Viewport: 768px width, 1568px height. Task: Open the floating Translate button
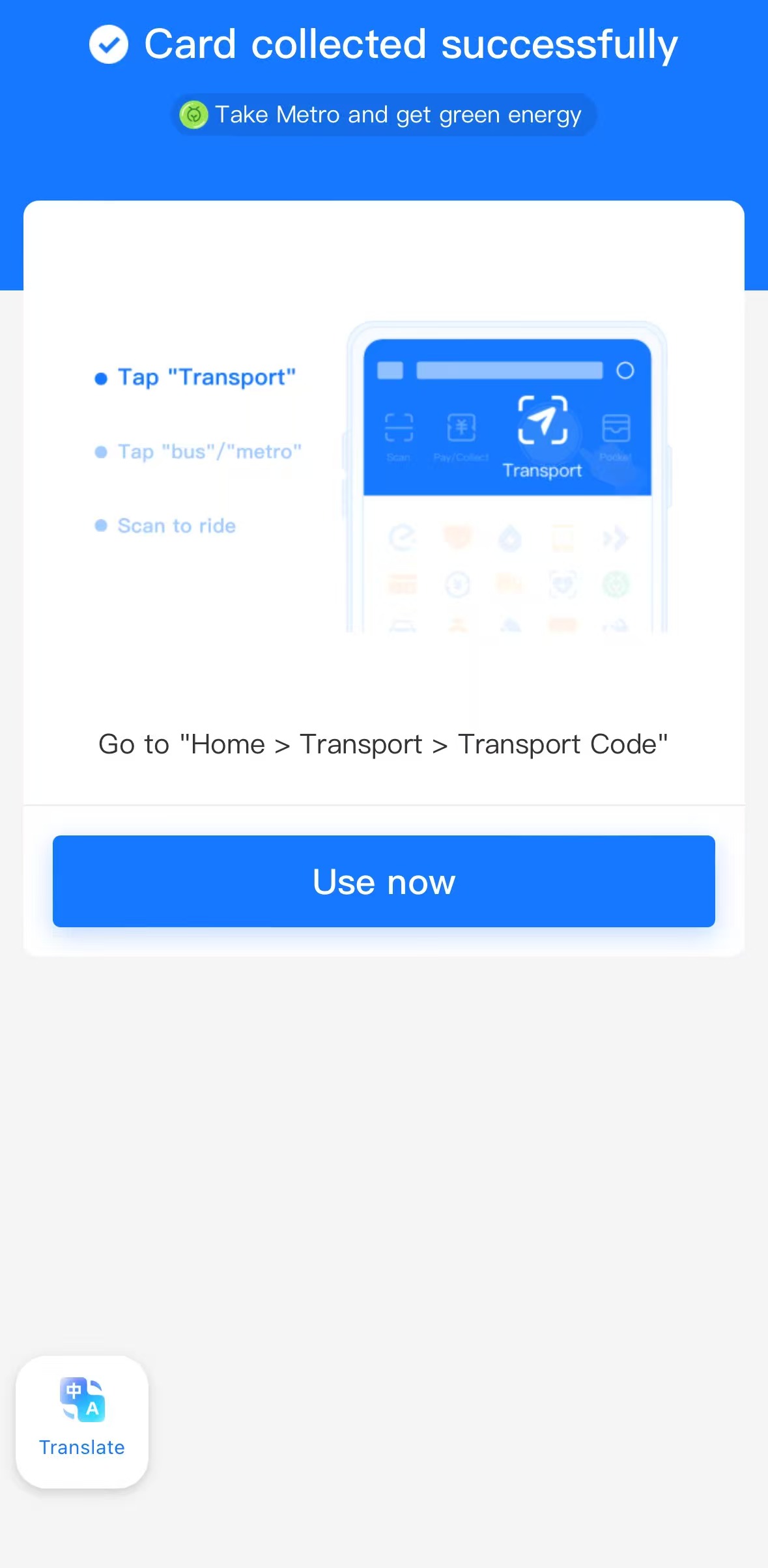coord(82,1421)
